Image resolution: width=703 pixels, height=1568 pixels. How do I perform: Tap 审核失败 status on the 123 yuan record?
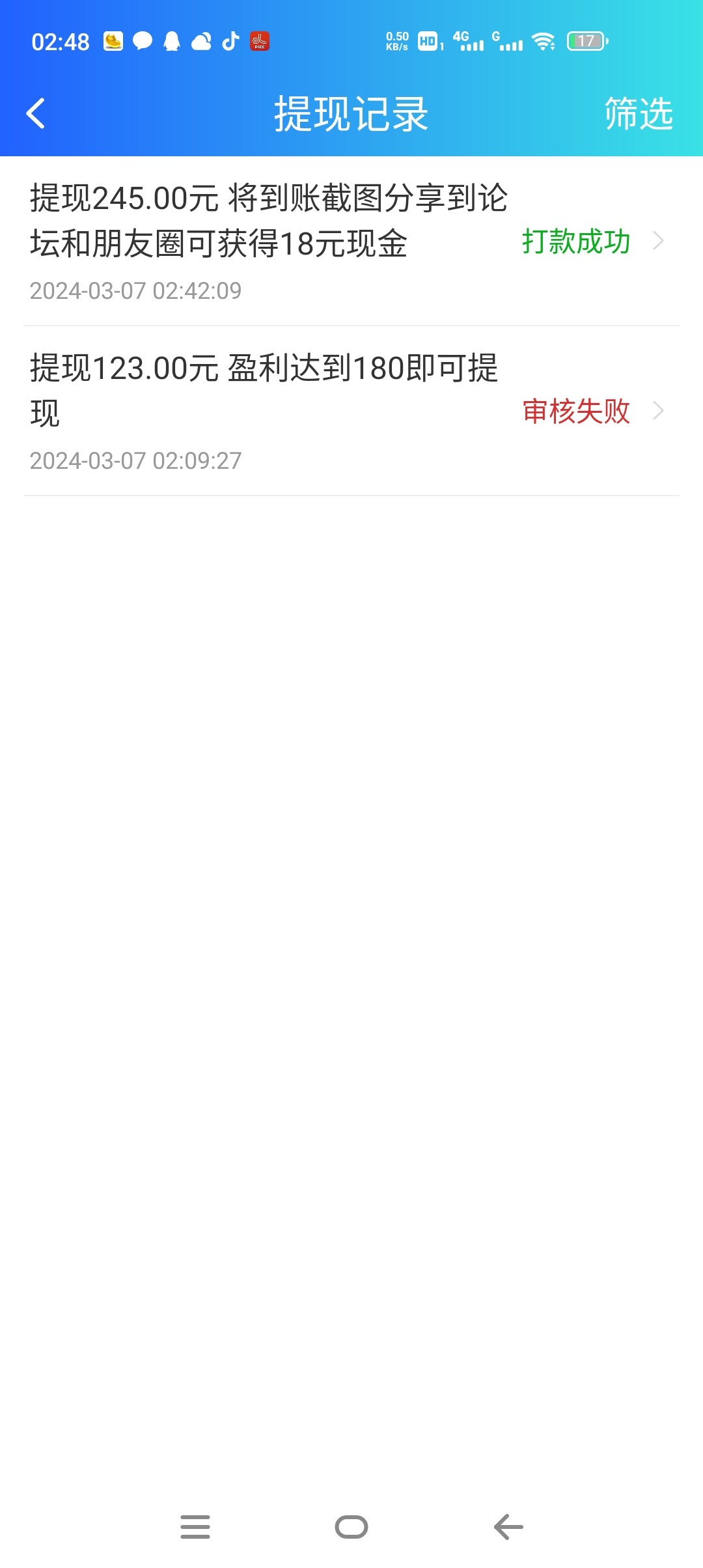point(575,412)
